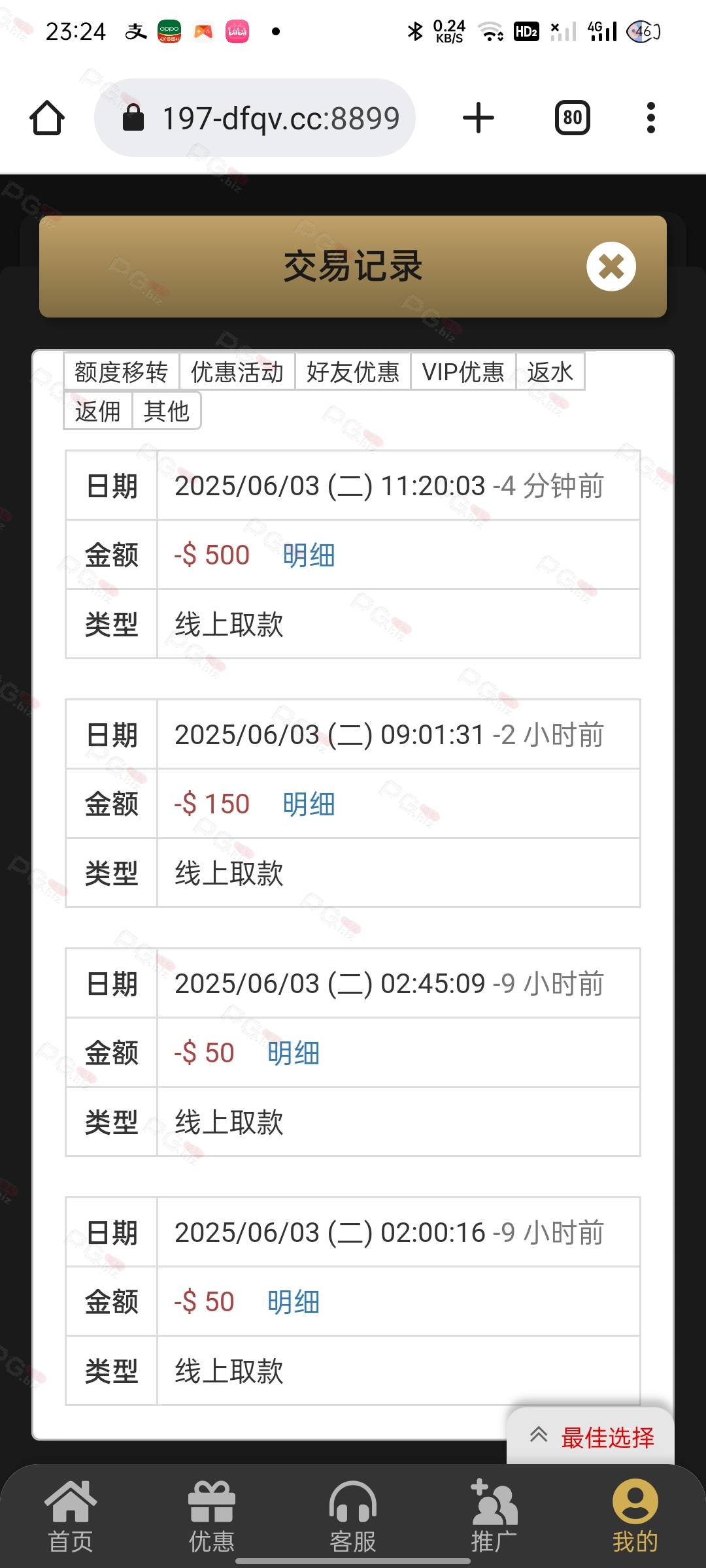Open a new browser tab
706x1568 pixels.
[x=479, y=118]
